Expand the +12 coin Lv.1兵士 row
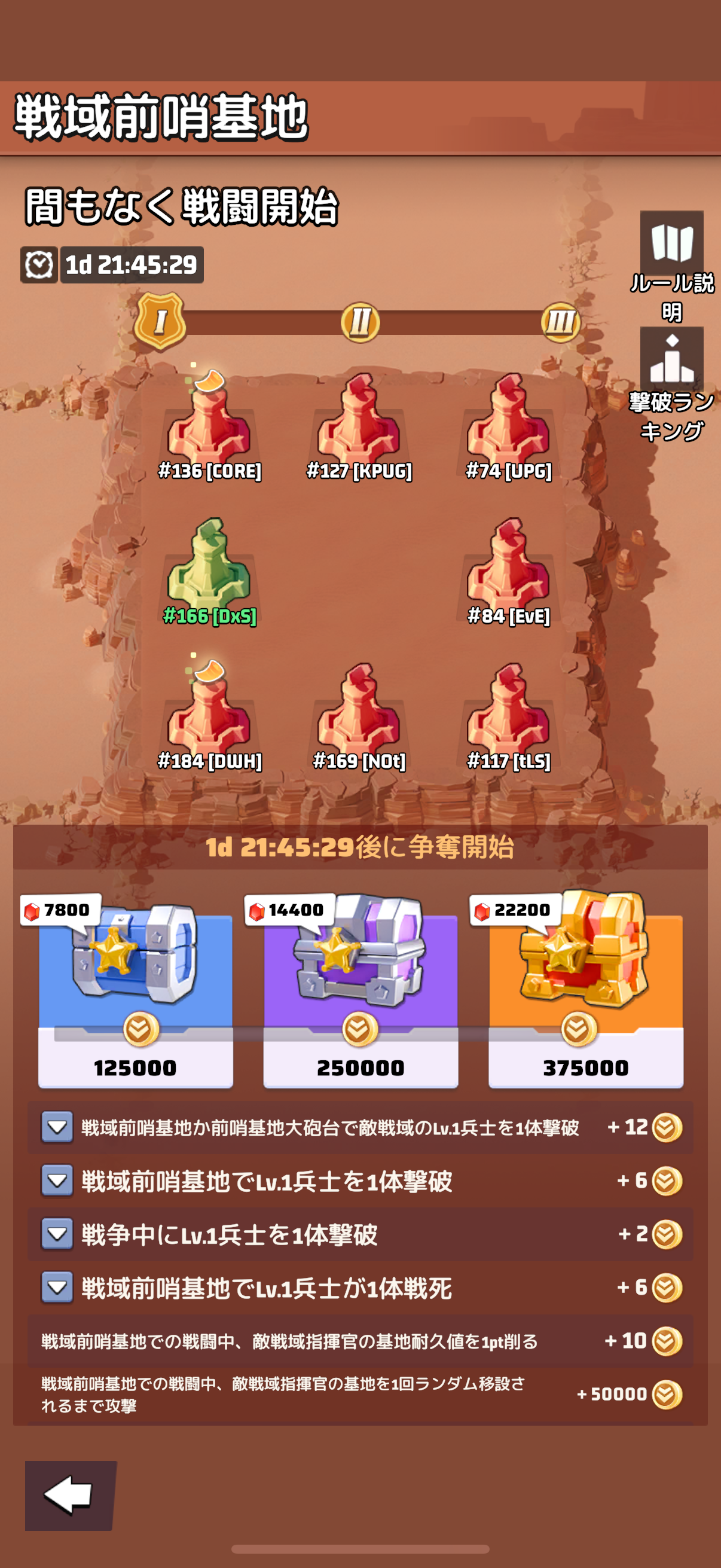Image resolution: width=721 pixels, height=1568 pixels. (x=57, y=1127)
